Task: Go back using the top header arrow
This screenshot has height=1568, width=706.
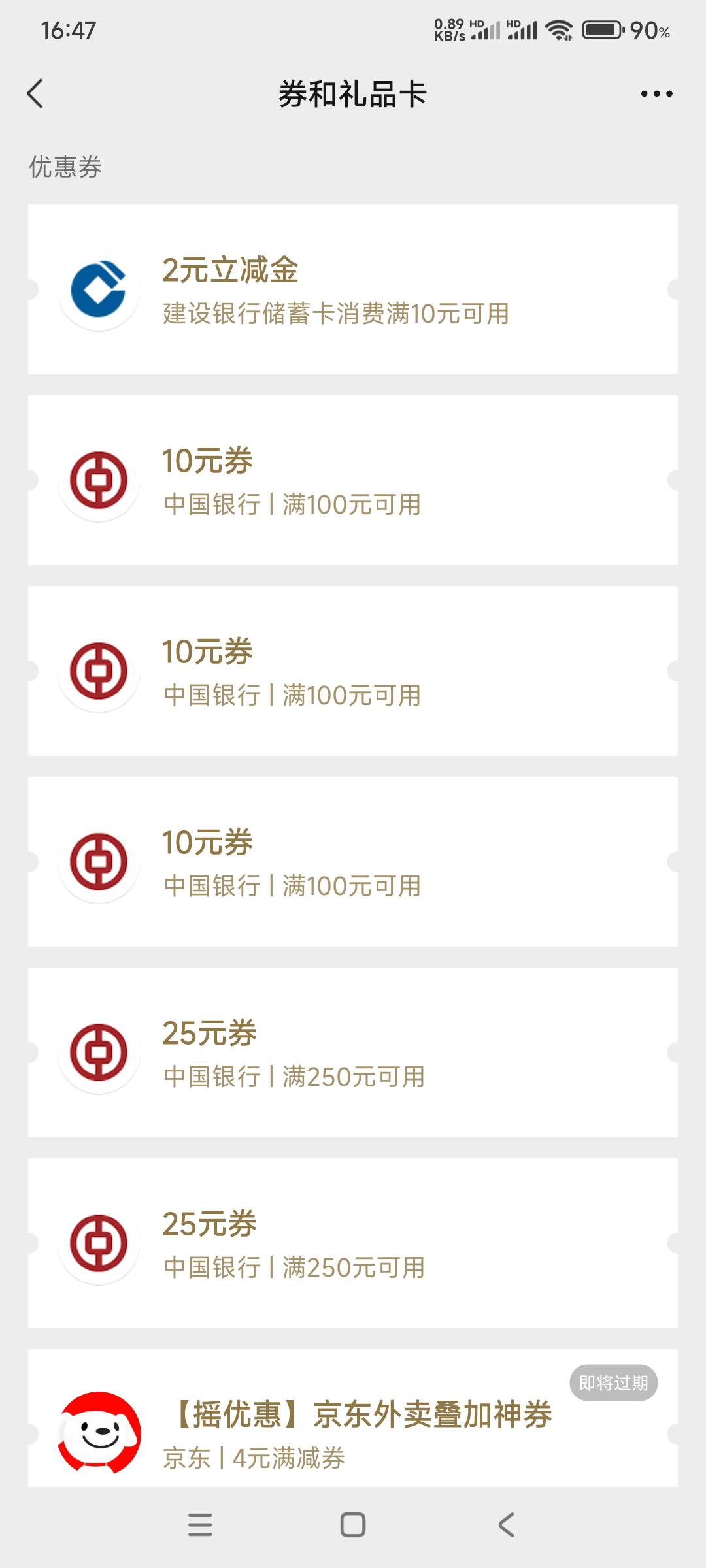Action: [x=35, y=94]
